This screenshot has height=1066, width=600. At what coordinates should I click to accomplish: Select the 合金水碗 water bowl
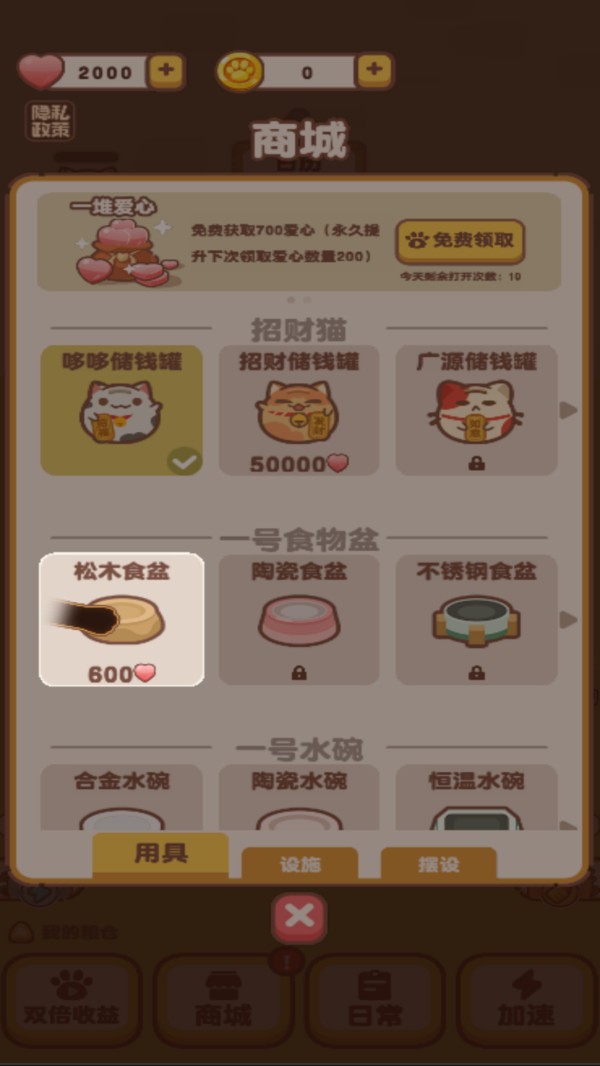(121, 798)
